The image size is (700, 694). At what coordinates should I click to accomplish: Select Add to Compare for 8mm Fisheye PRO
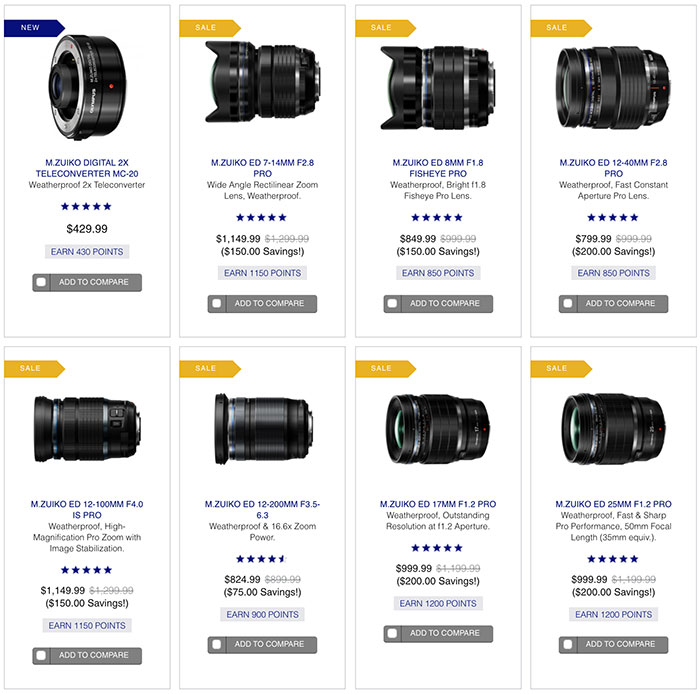click(391, 304)
